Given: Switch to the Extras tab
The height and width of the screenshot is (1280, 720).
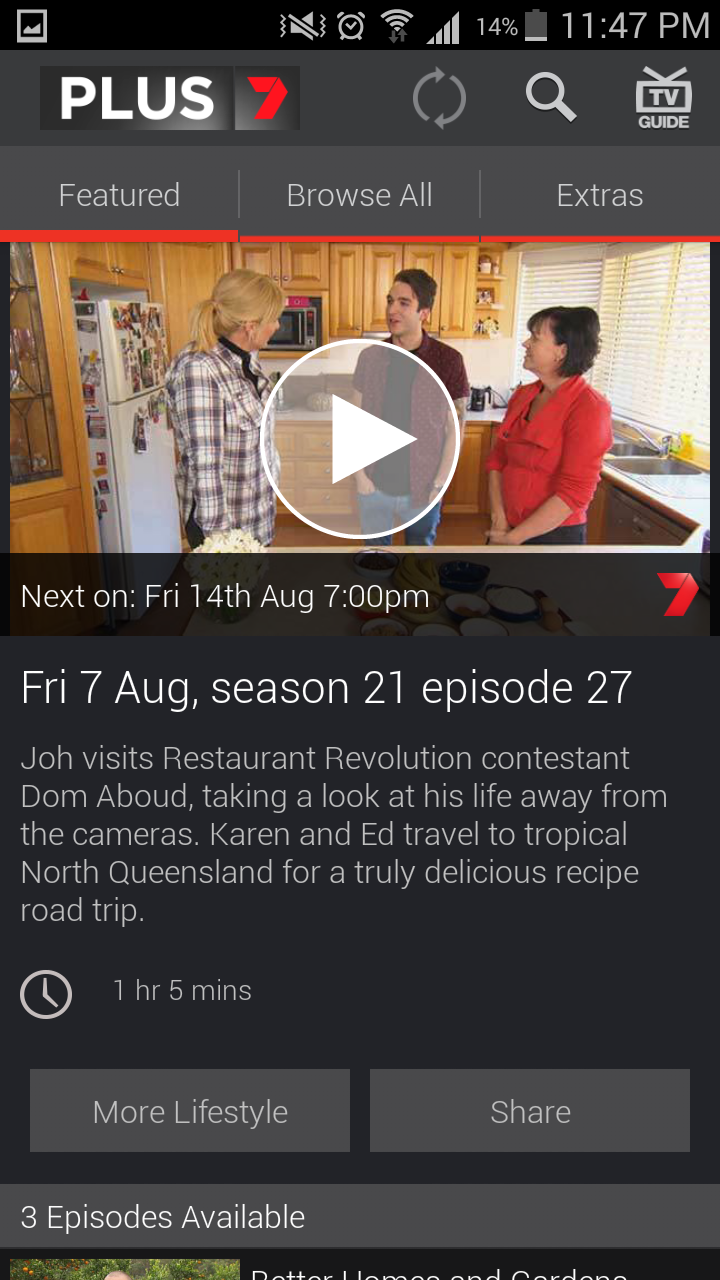Looking at the screenshot, I should point(599,195).
